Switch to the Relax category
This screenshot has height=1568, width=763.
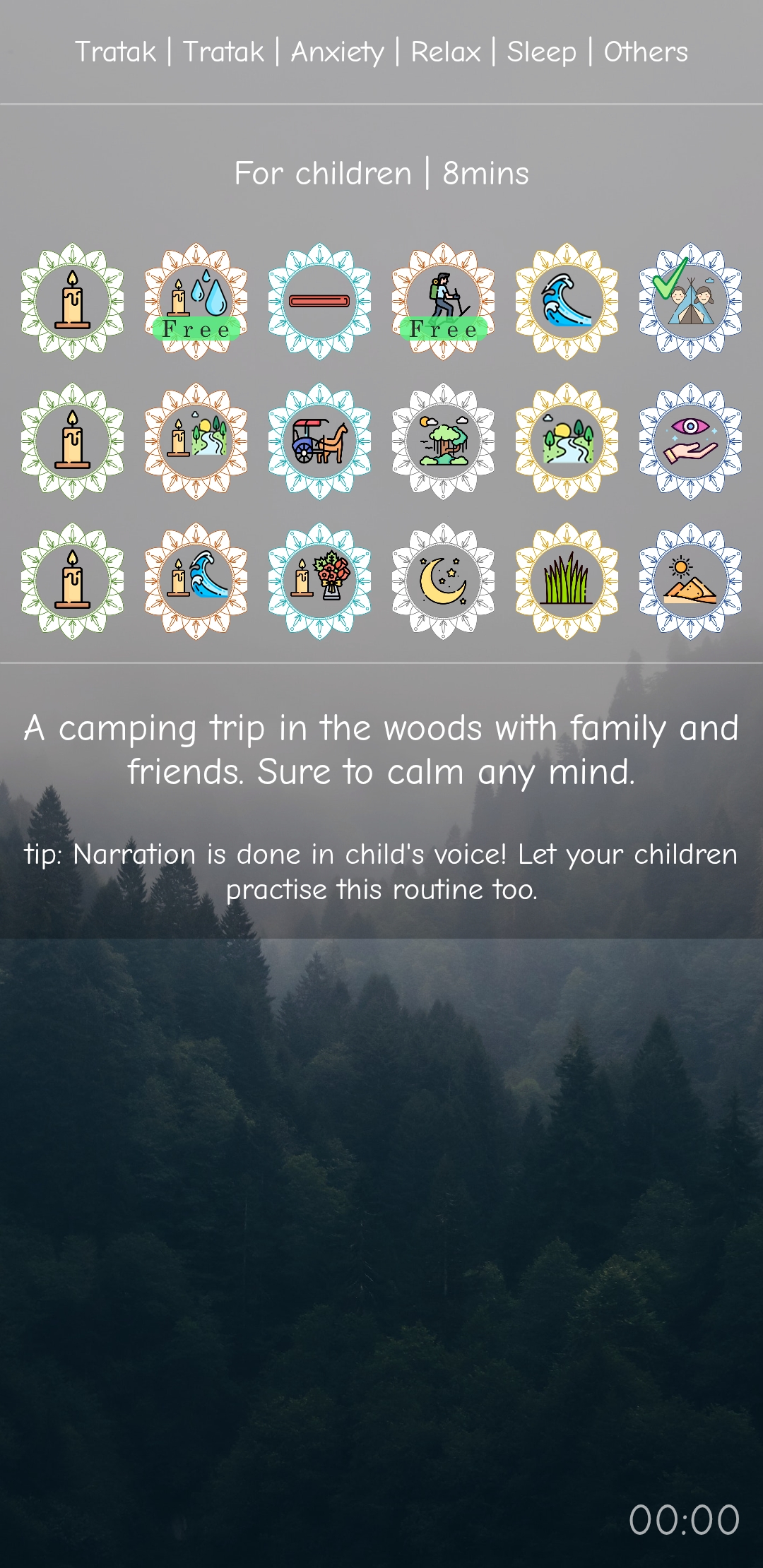tap(446, 52)
